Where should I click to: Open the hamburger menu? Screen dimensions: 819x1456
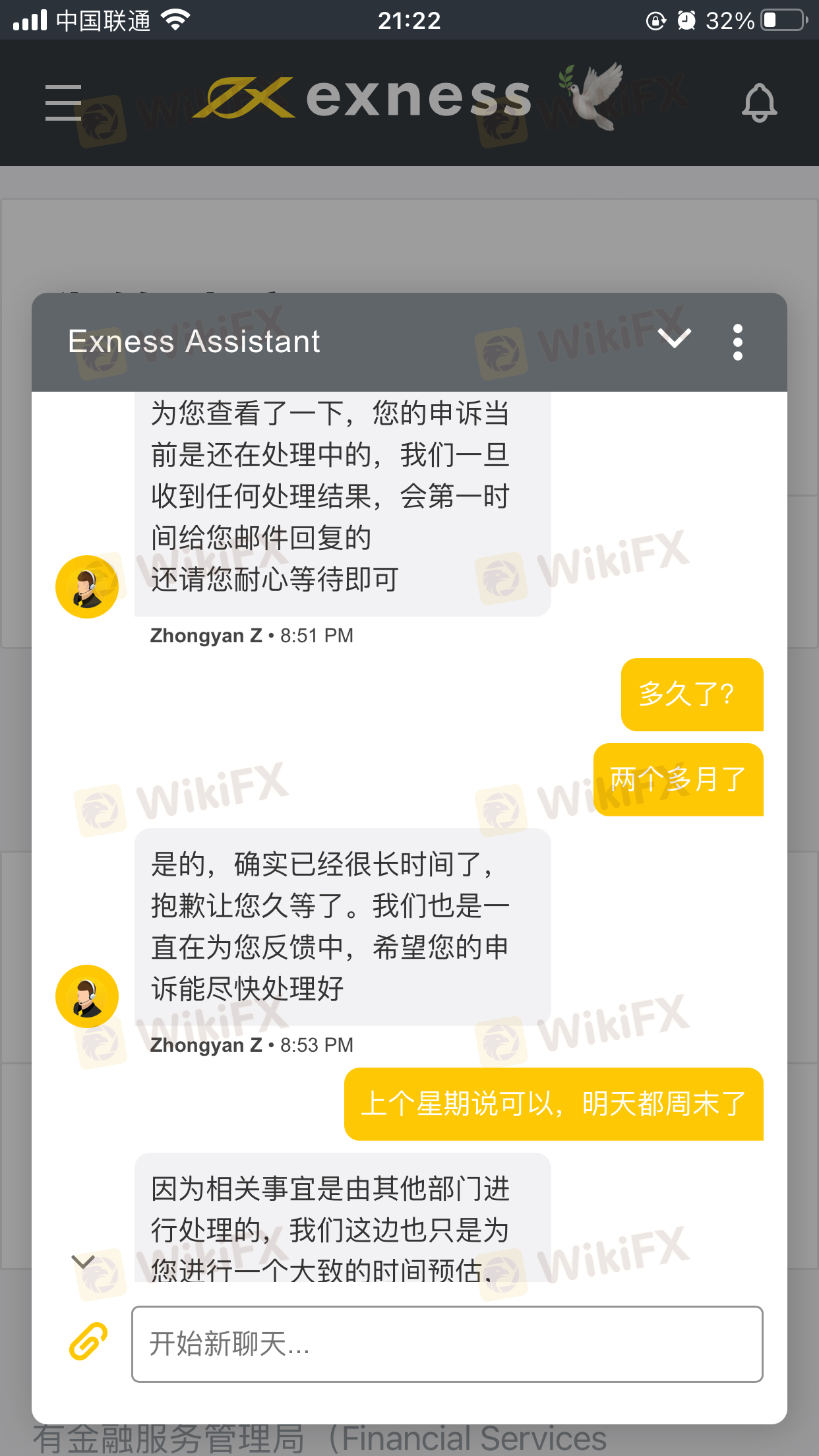[x=63, y=103]
